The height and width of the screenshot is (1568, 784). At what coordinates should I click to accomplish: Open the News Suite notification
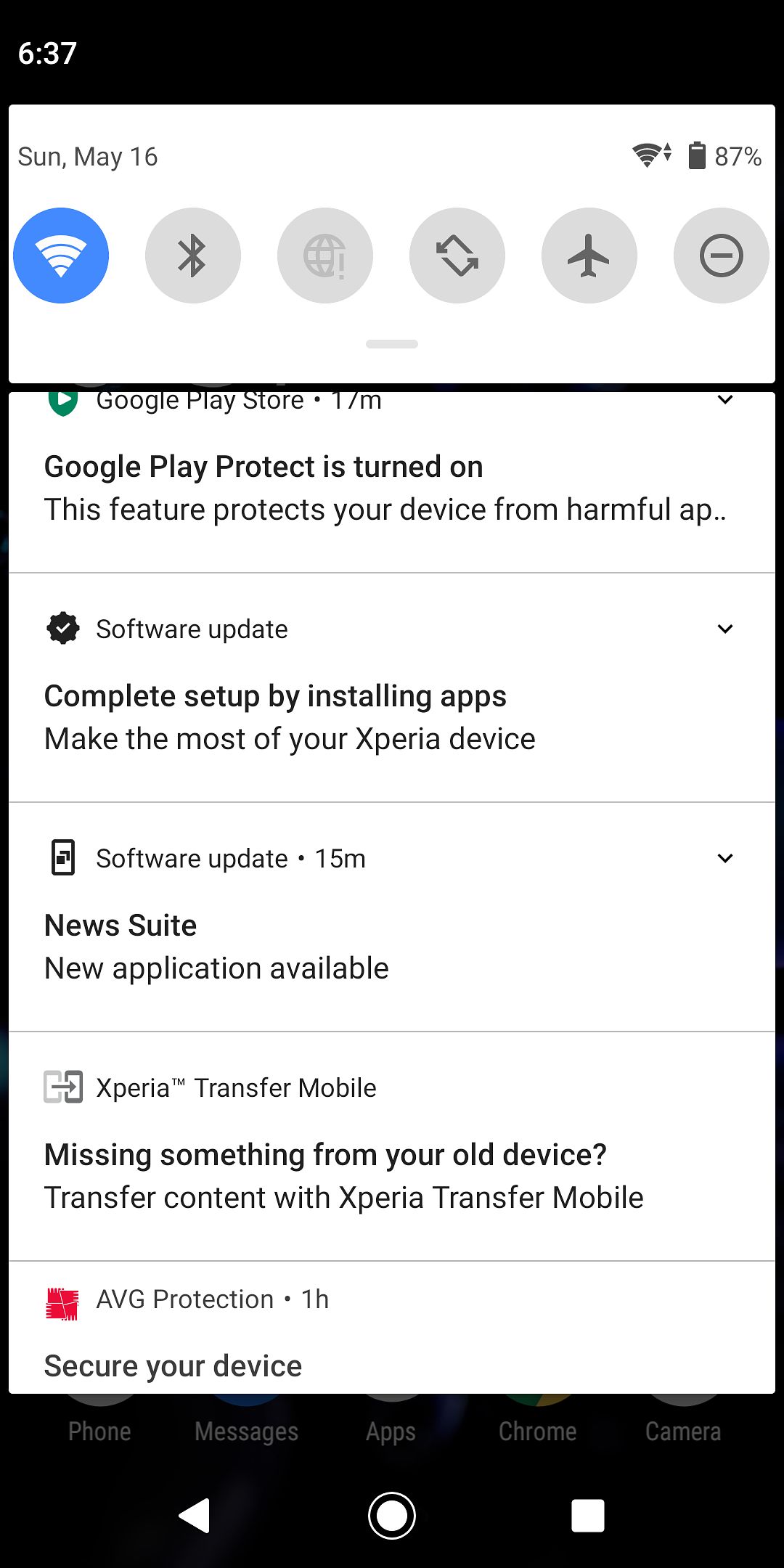click(x=392, y=918)
